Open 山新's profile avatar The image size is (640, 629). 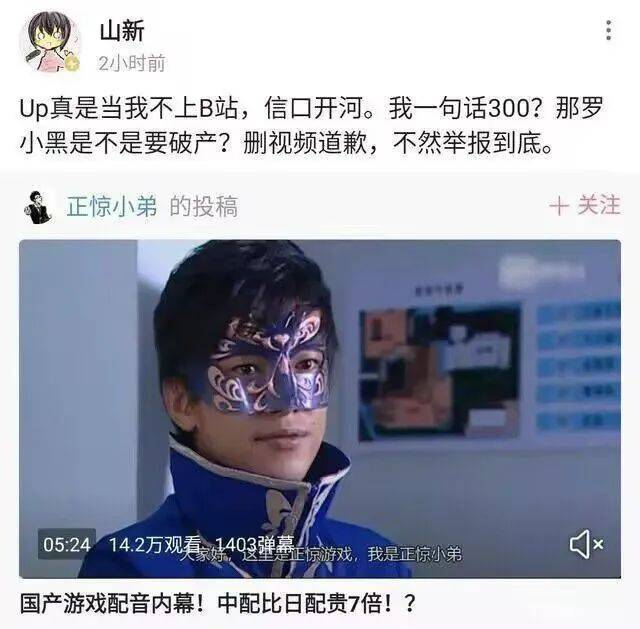[x=50, y=42]
